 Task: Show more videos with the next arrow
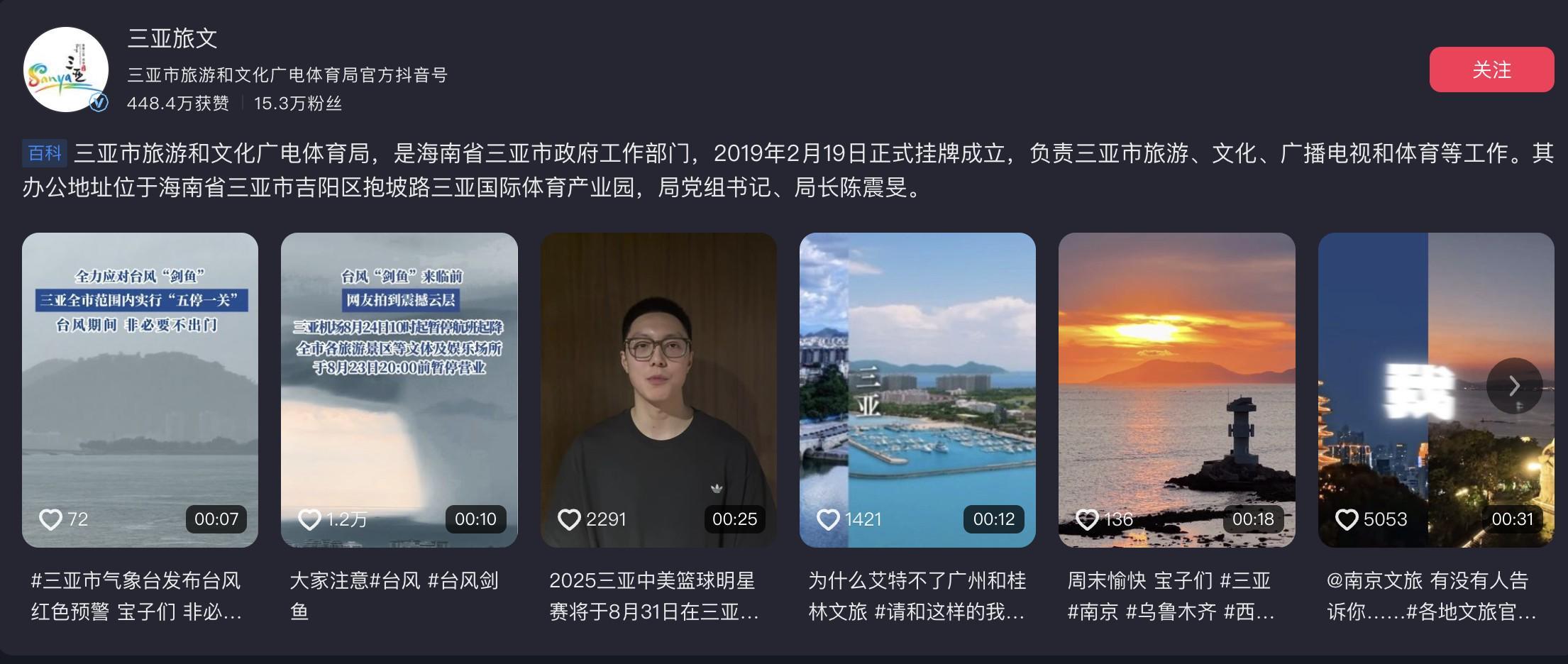point(1513,385)
